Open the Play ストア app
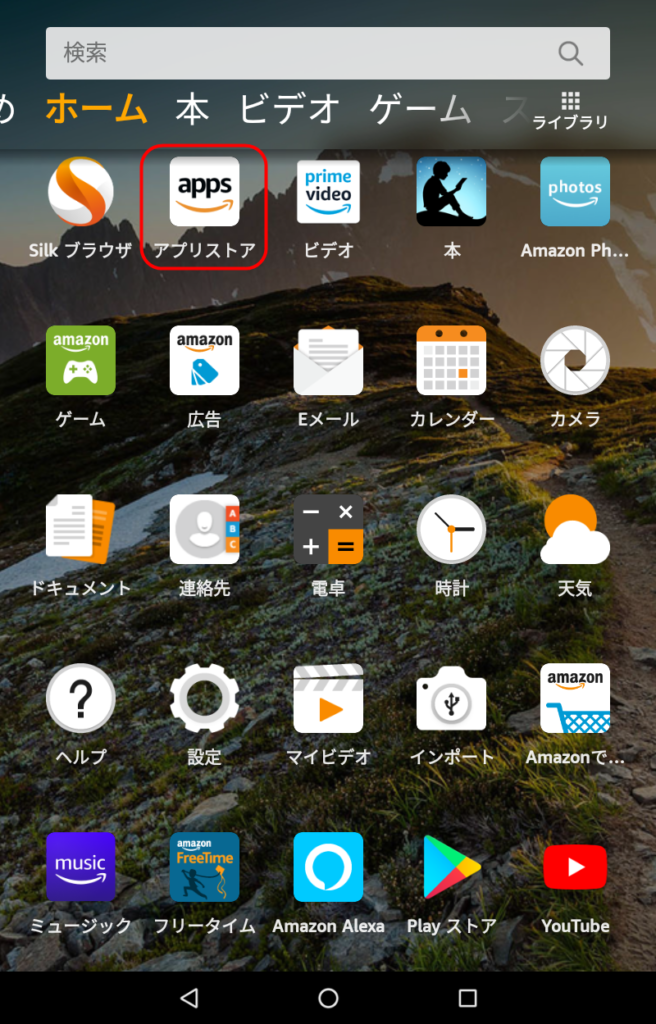The image size is (656, 1024). 451,867
